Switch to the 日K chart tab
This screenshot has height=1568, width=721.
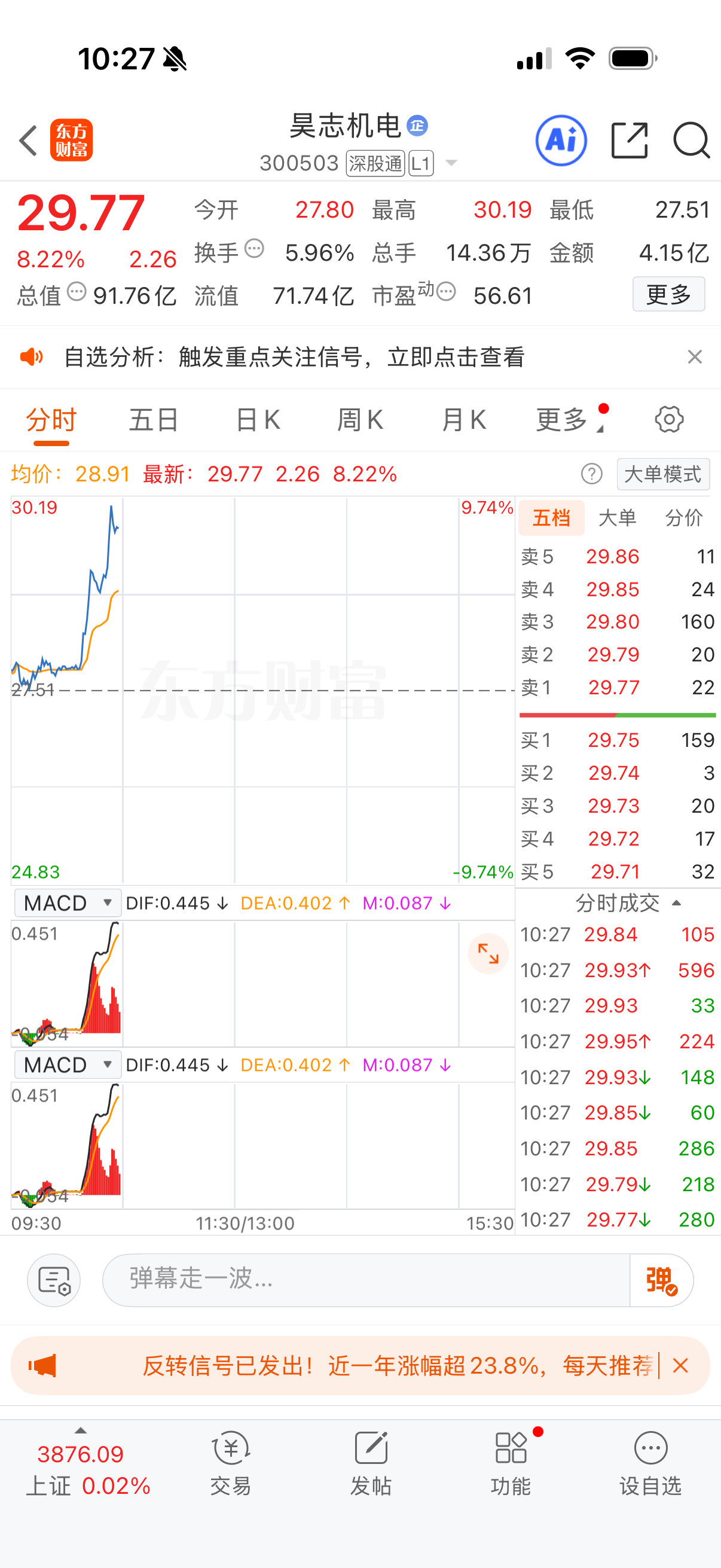point(257,420)
